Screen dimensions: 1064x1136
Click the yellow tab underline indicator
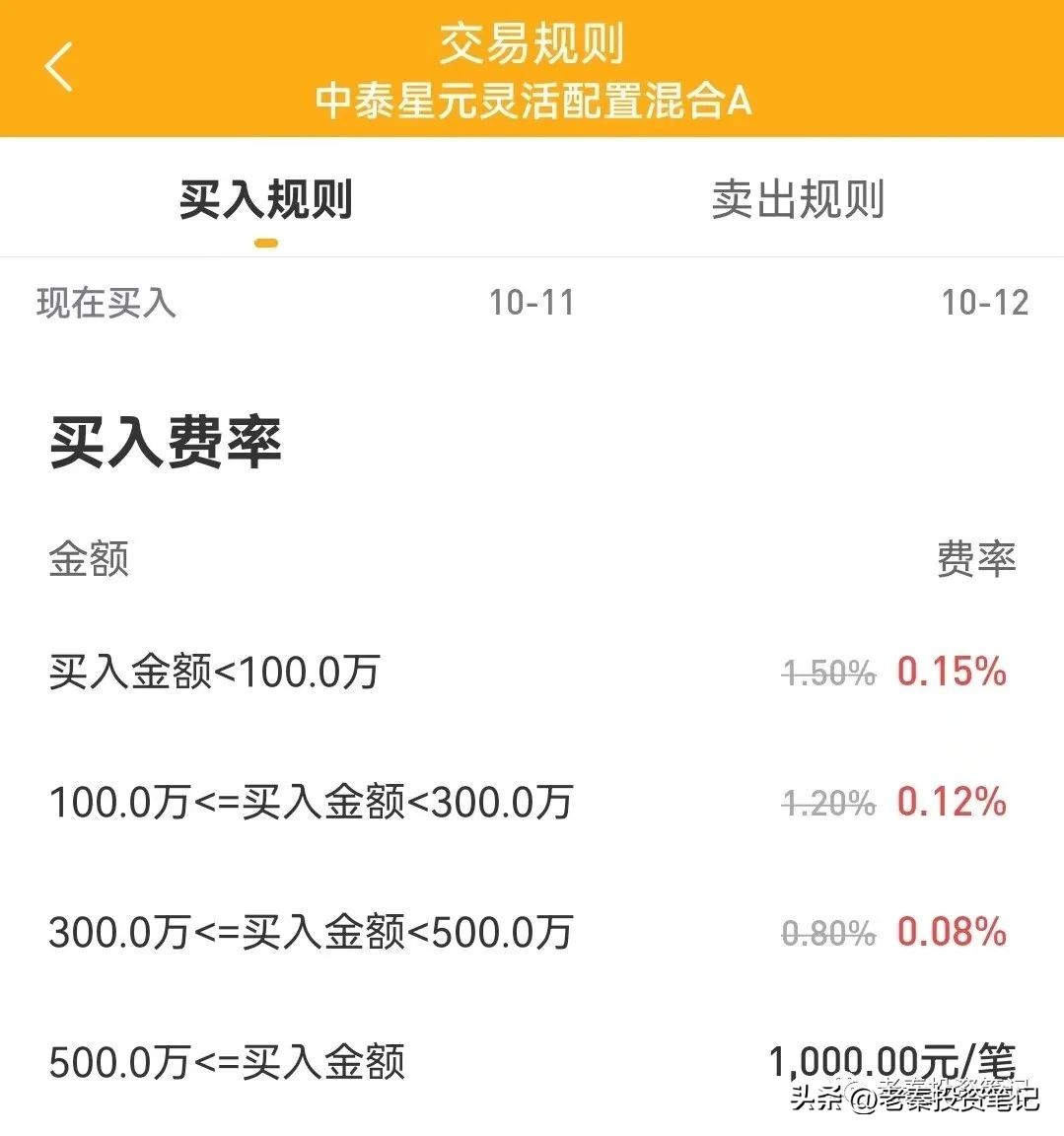point(264,240)
